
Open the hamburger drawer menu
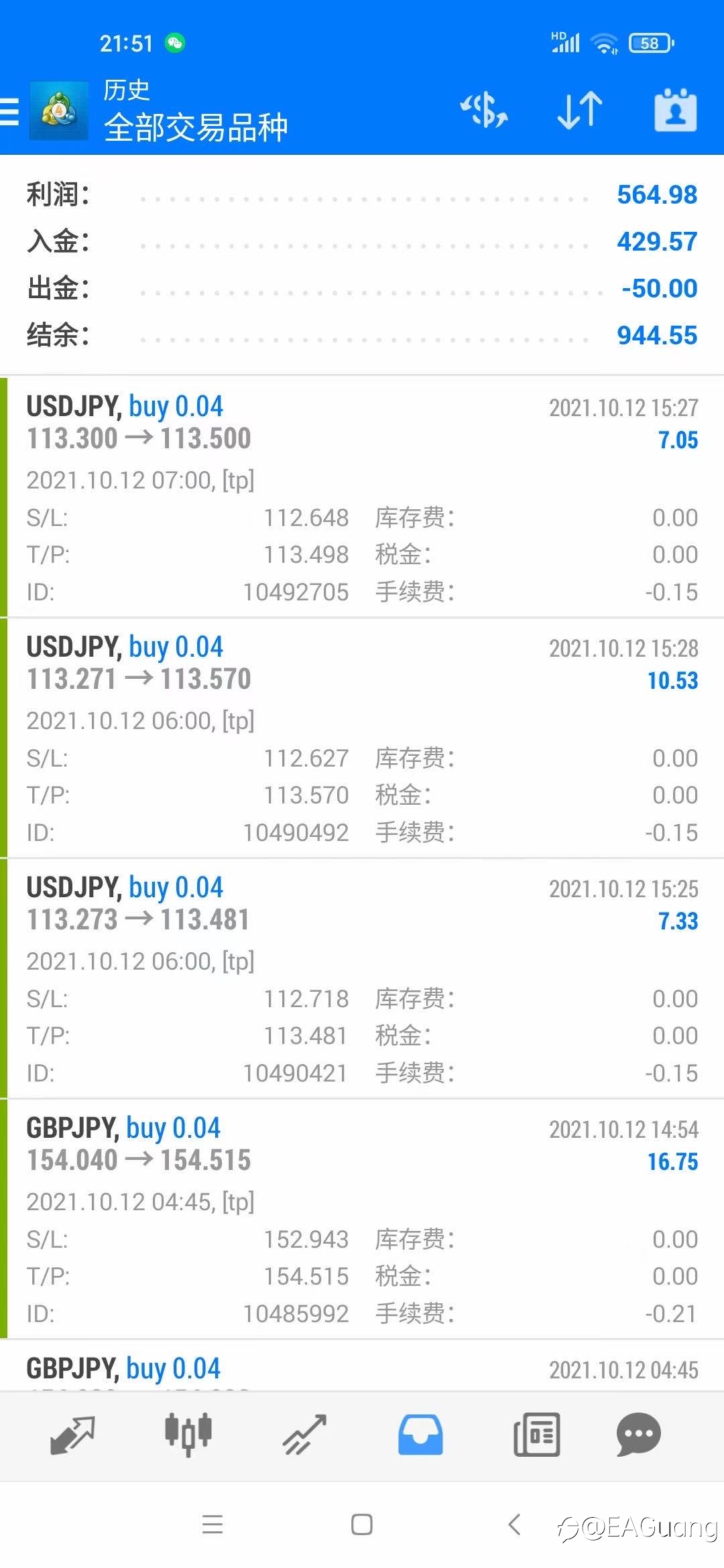pyautogui.click(x=9, y=111)
